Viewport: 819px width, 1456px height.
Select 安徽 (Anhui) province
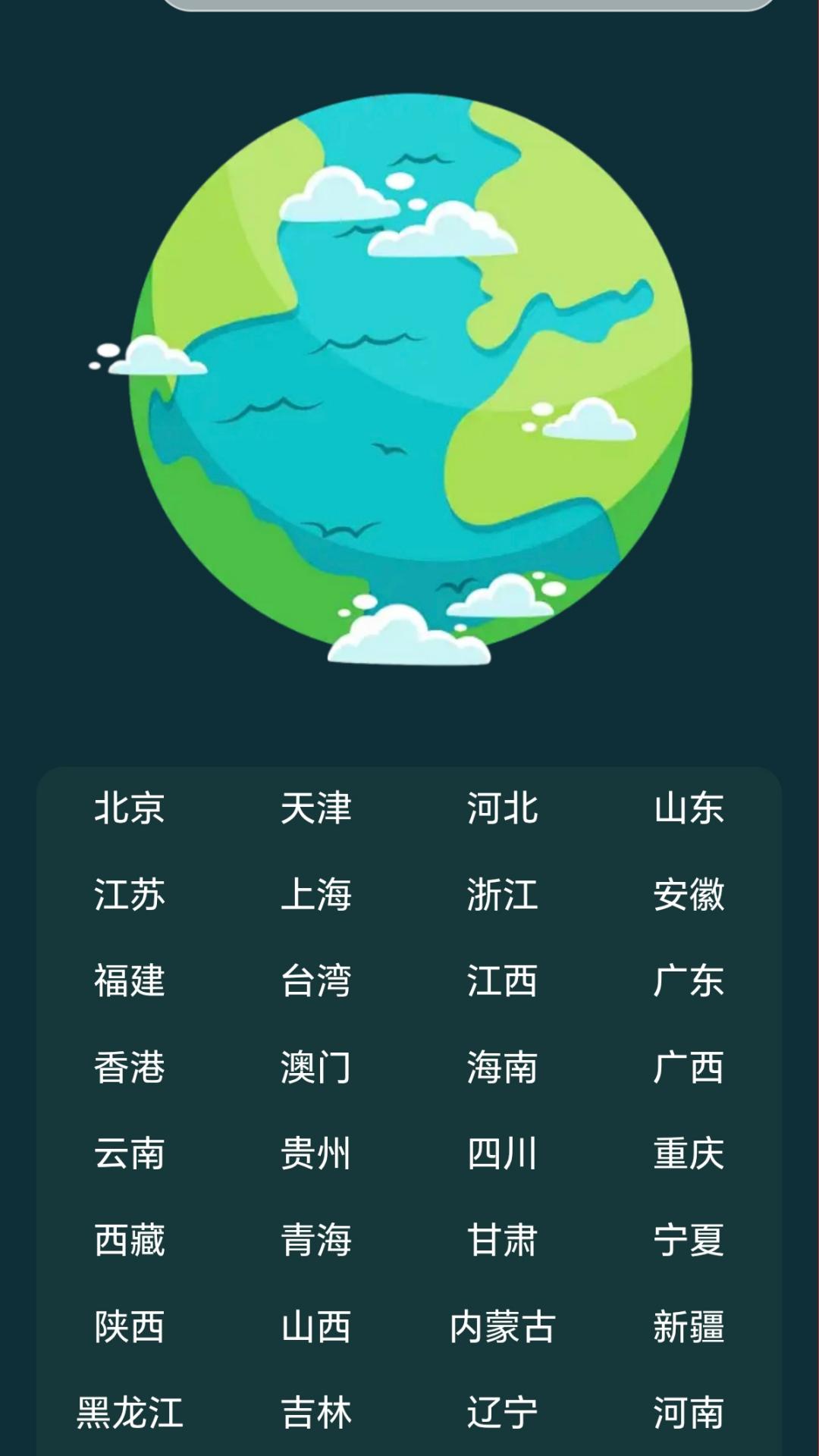point(689,895)
